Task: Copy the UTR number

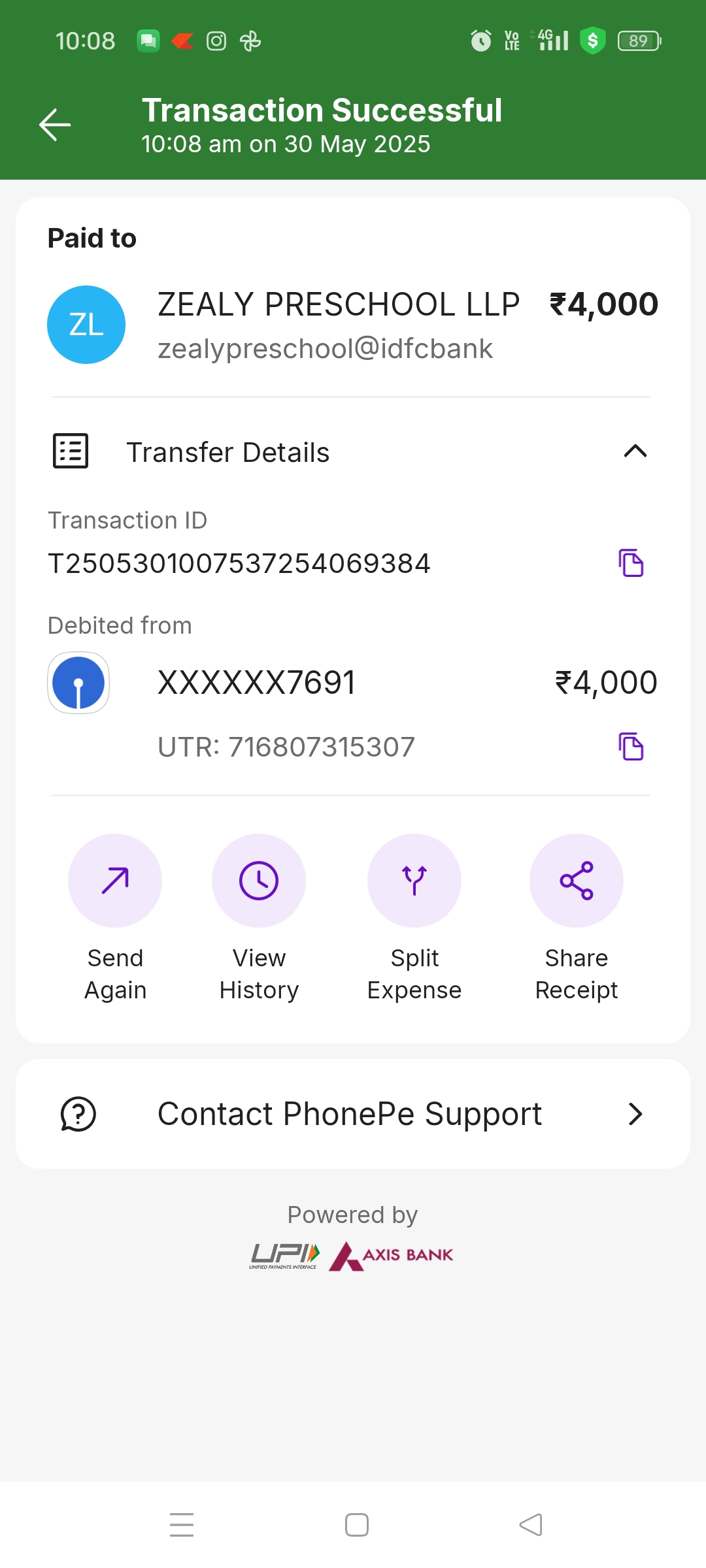Action: coord(631,747)
